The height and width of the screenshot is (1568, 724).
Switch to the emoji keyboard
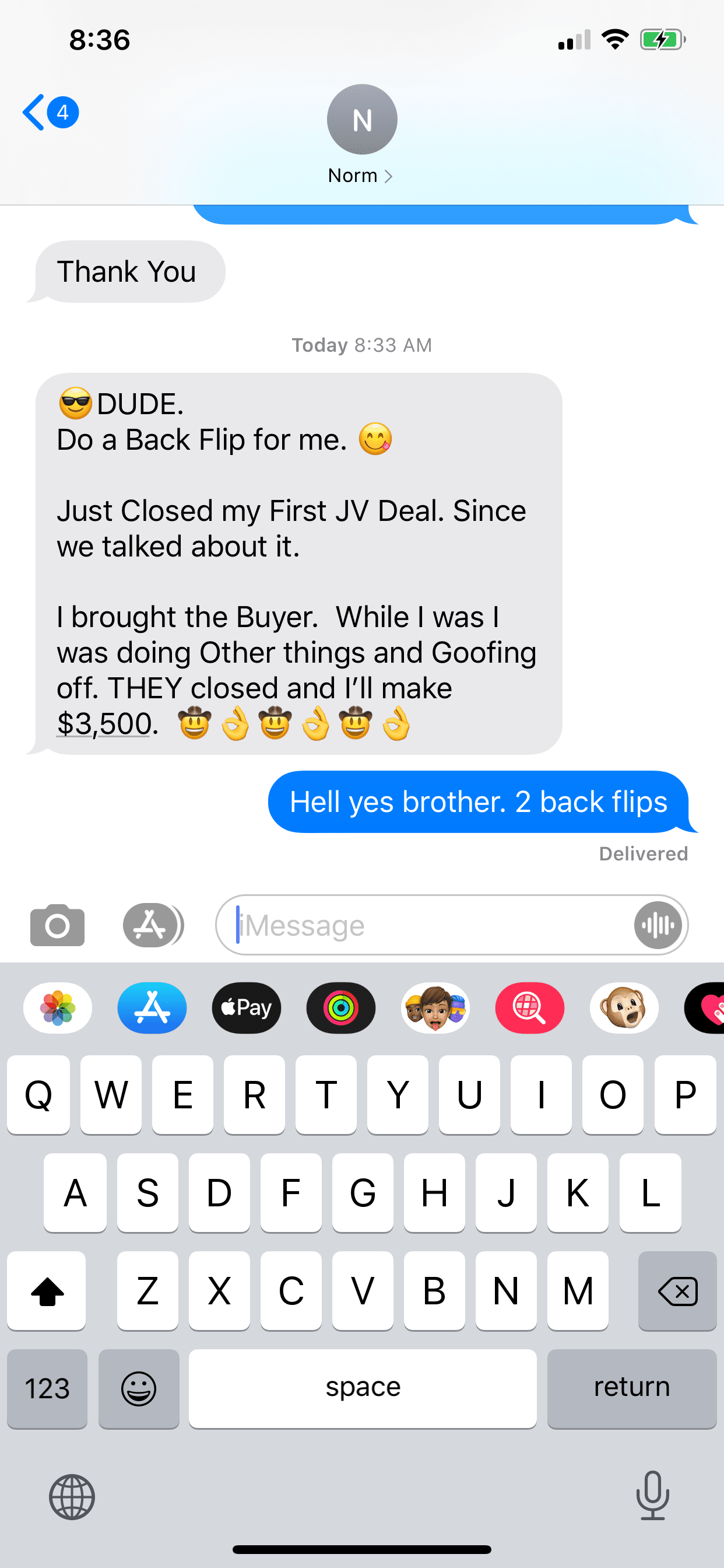coord(139,1388)
